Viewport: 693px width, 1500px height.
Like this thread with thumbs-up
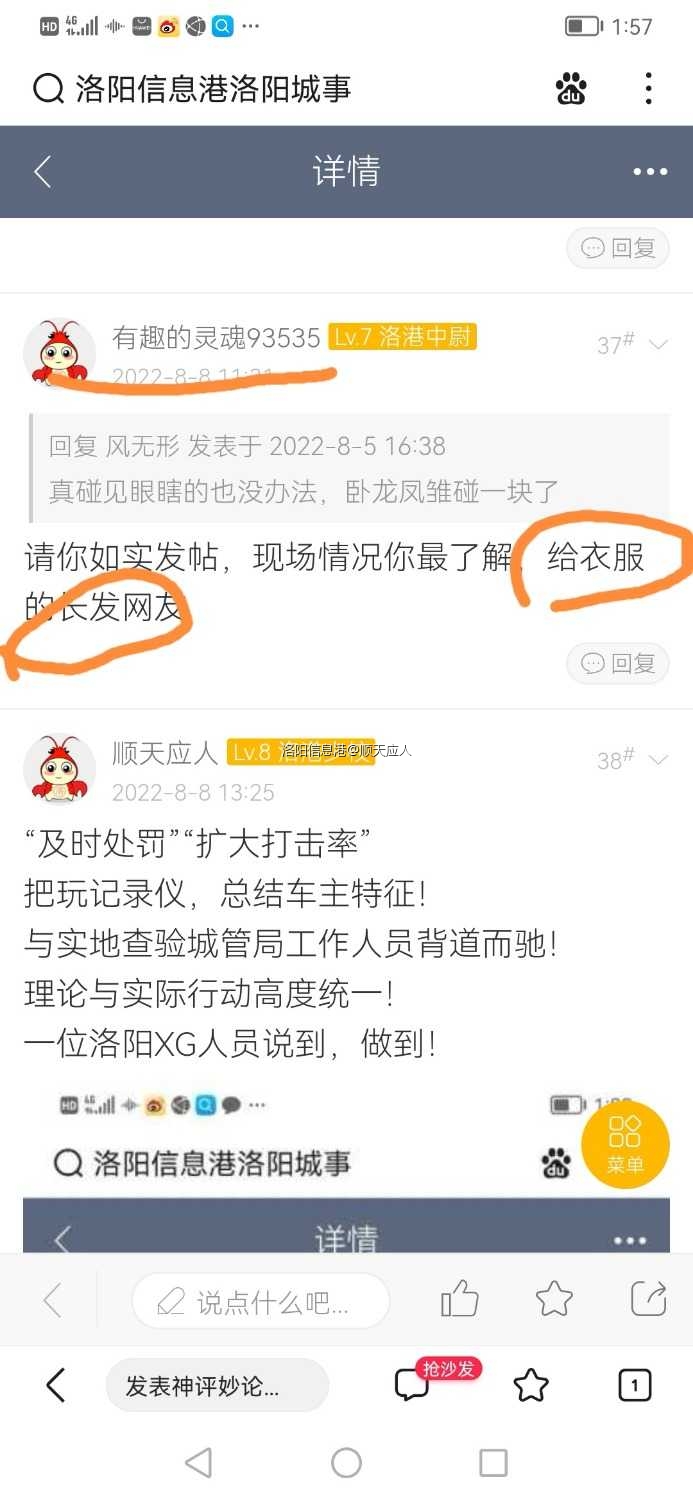[x=459, y=1300]
